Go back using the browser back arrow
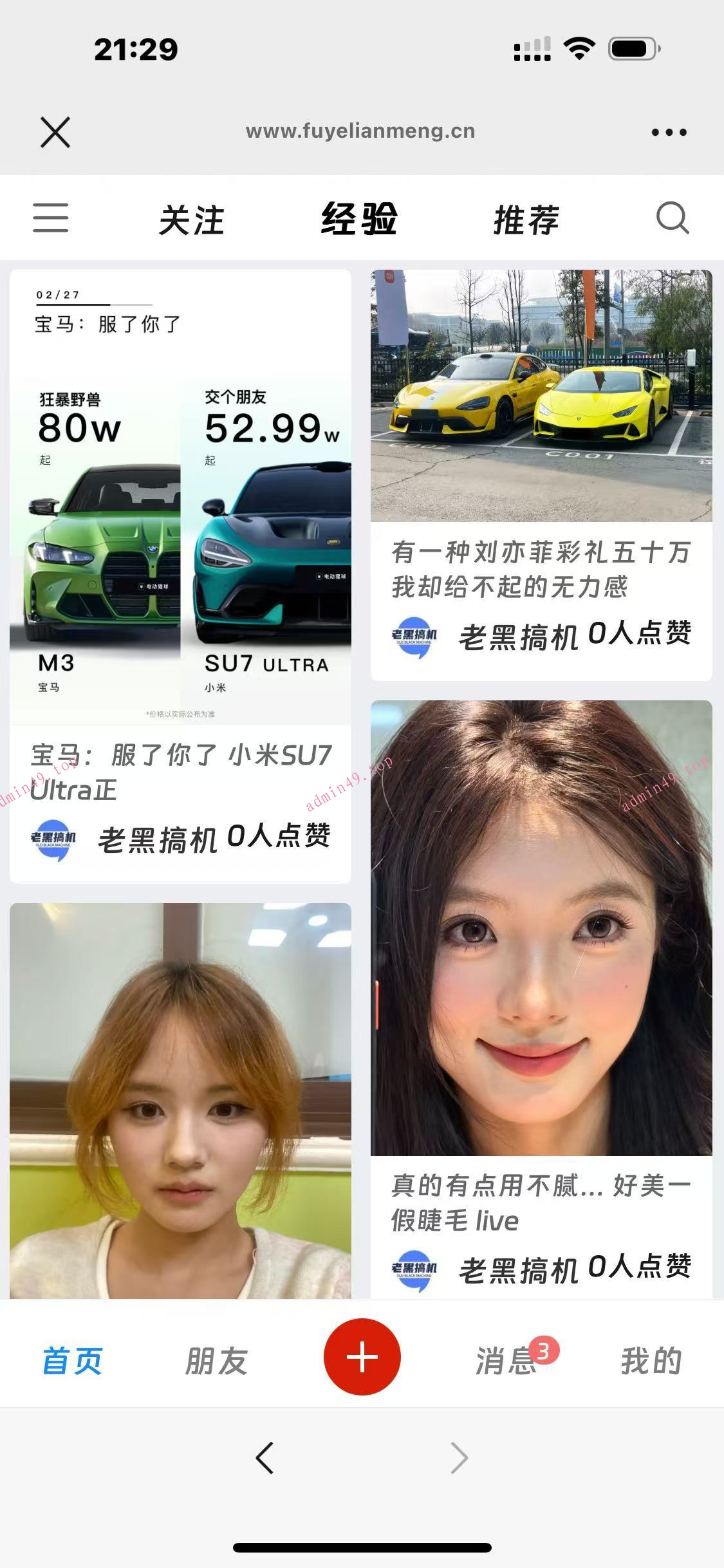Screen dimensions: 724x1568 tap(265, 1458)
